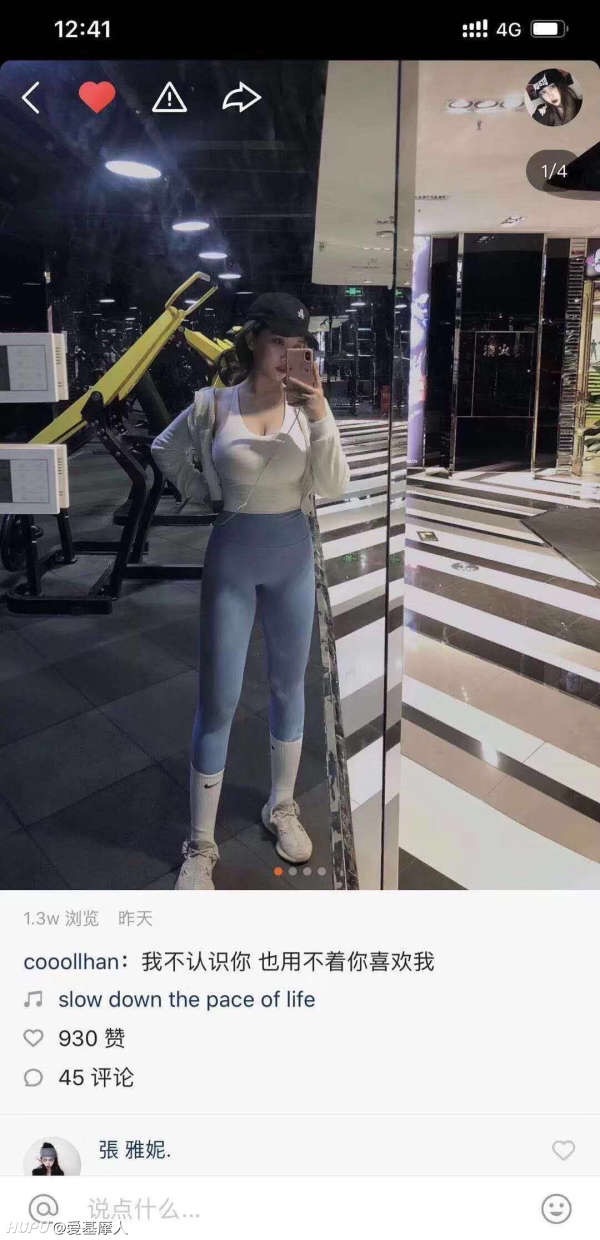Open the poster's avatar at top right
Viewport: 600px width, 1240px height.
click(x=554, y=98)
